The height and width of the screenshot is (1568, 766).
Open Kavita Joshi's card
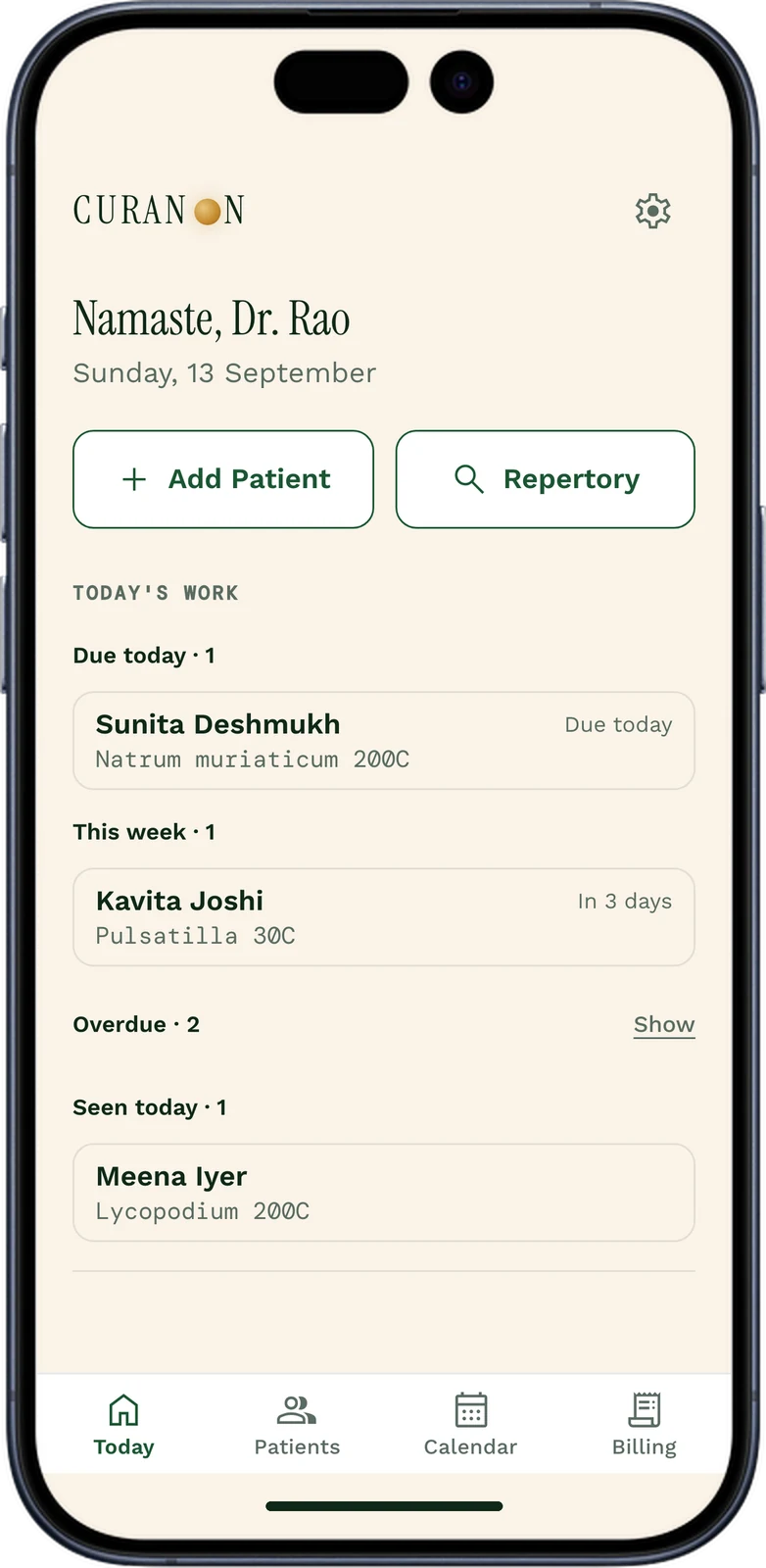coord(384,917)
